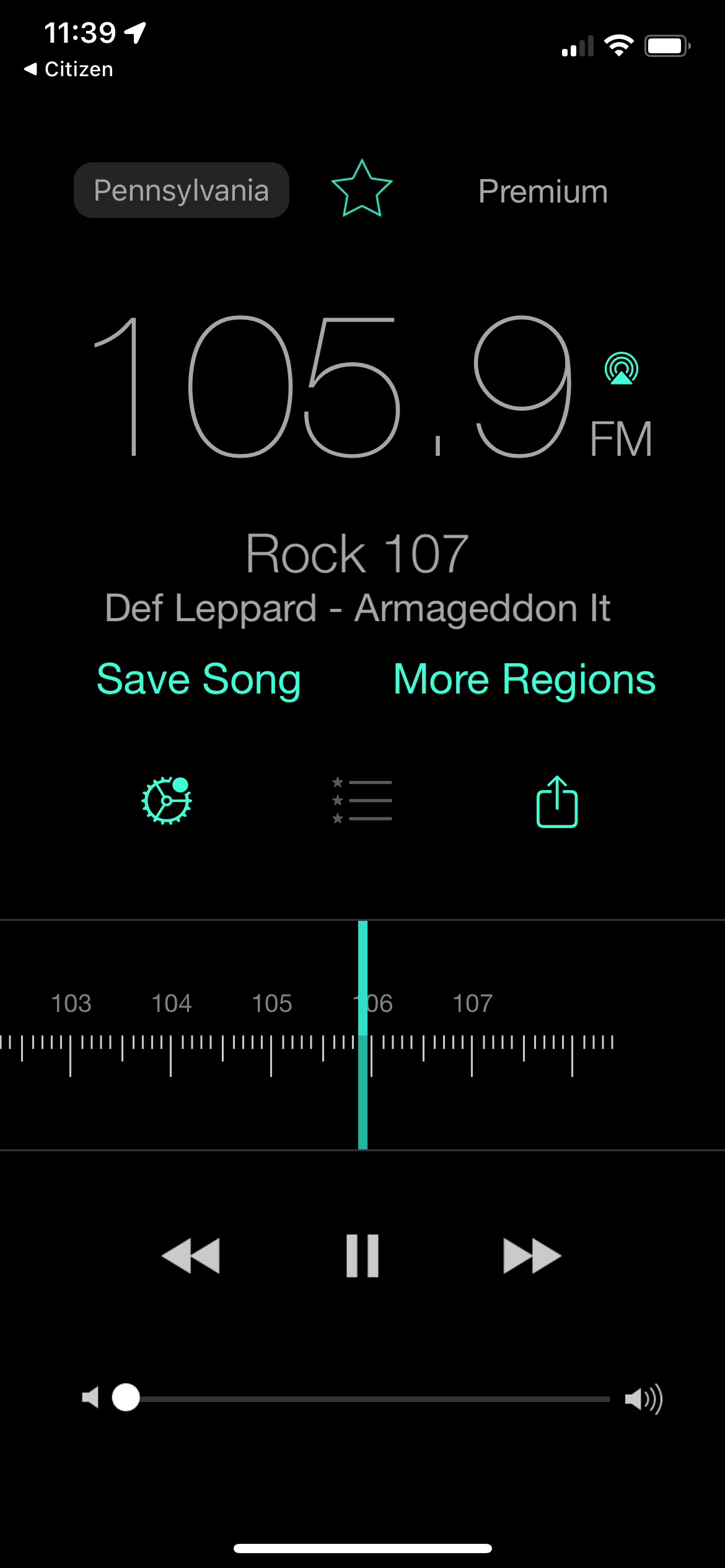The height and width of the screenshot is (1568, 725).
Task: Skip forward to the next station
Action: 534,1255
